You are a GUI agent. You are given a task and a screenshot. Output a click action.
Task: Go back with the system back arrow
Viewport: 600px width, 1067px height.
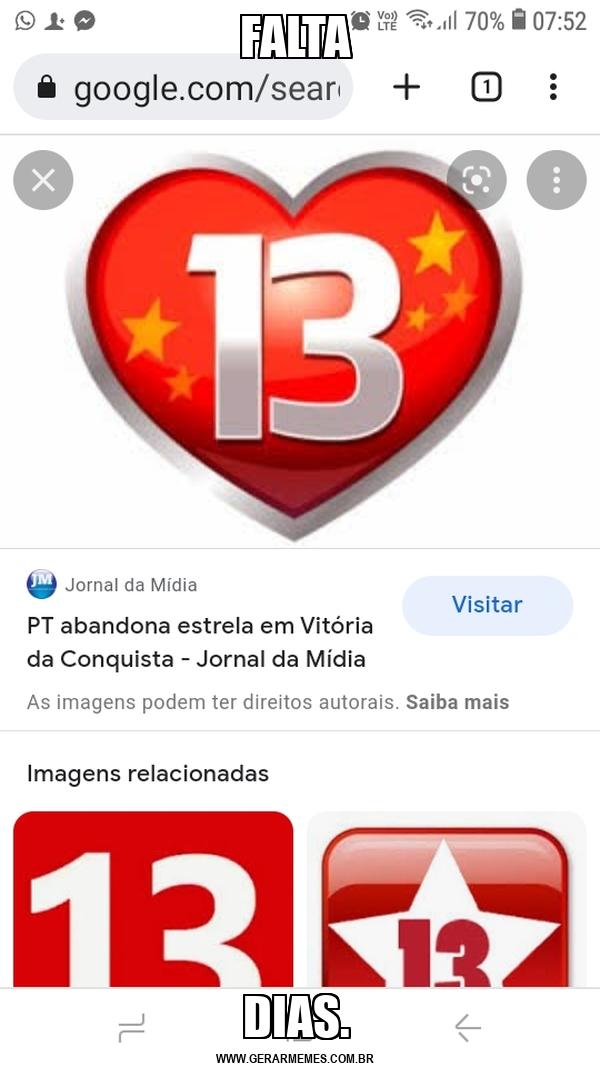point(468,1028)
